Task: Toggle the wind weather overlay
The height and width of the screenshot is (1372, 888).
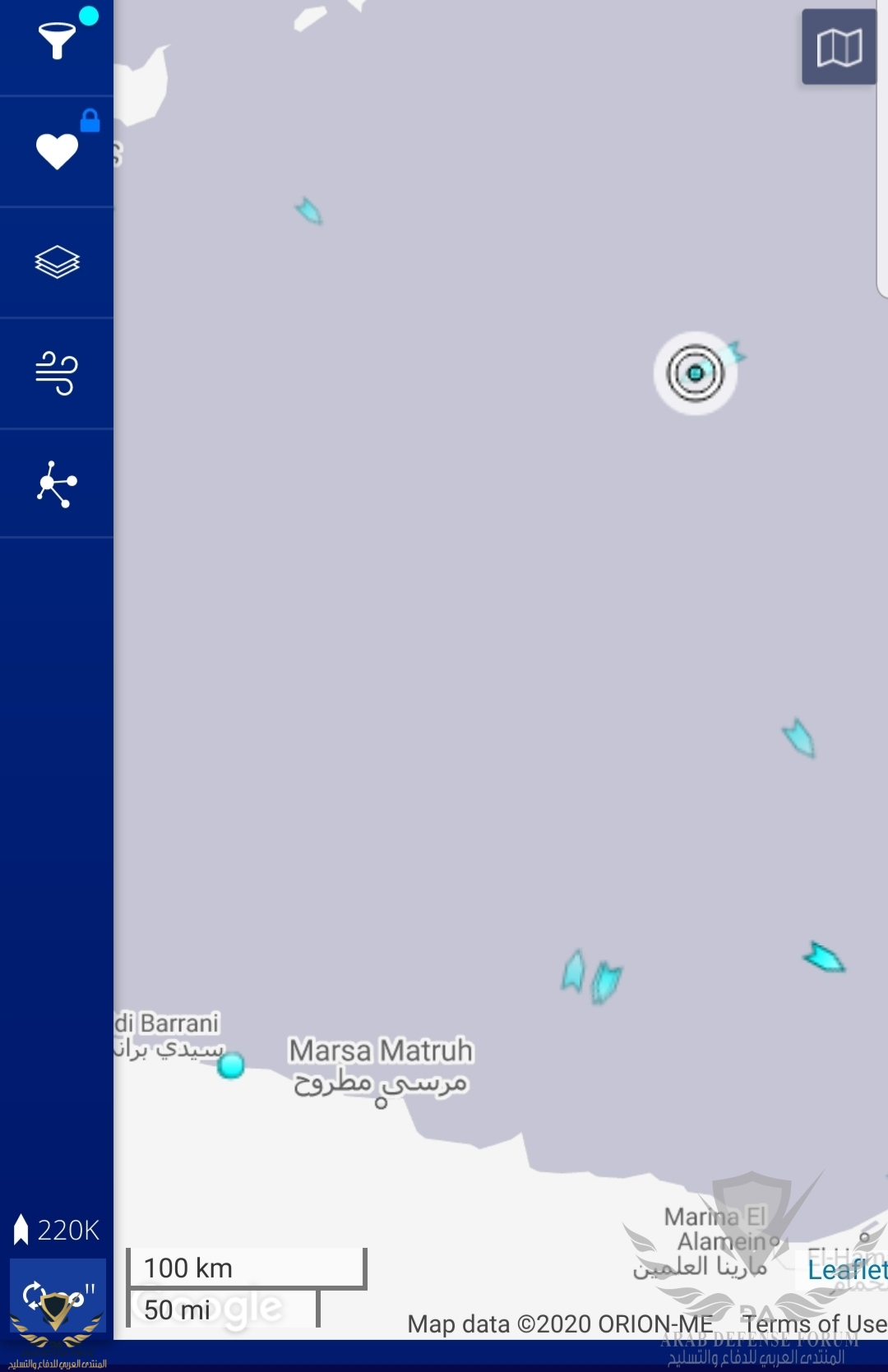Action: coord(57,372)
